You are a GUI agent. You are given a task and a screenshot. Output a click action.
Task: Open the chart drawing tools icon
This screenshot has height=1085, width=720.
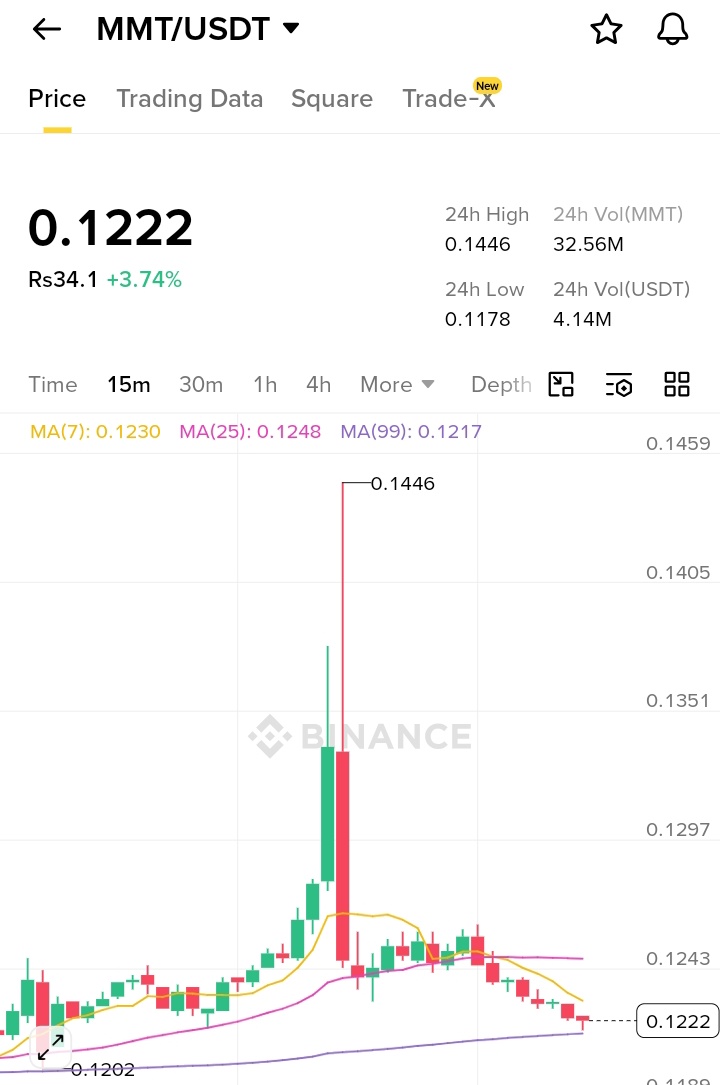click(x=562, y=384)
